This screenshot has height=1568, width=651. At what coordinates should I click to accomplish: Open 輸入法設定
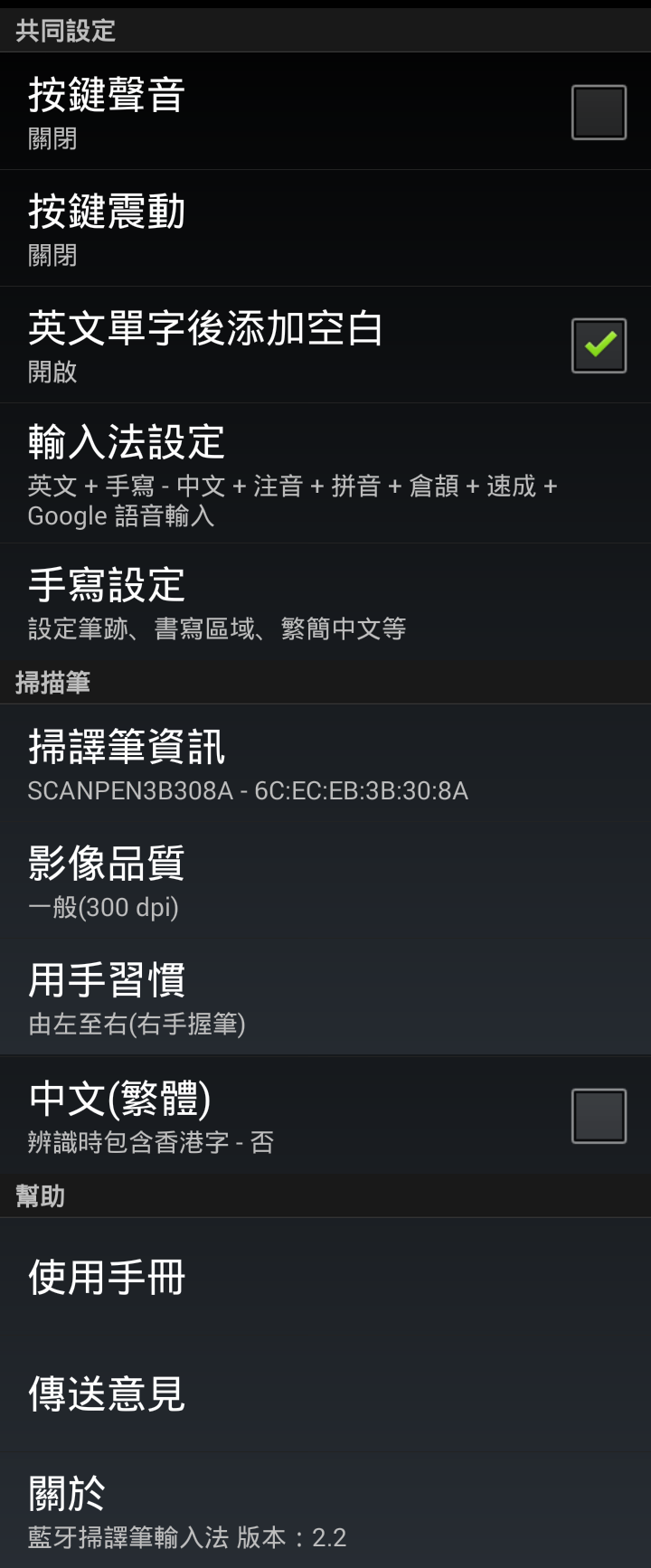[x=325, y=473]
